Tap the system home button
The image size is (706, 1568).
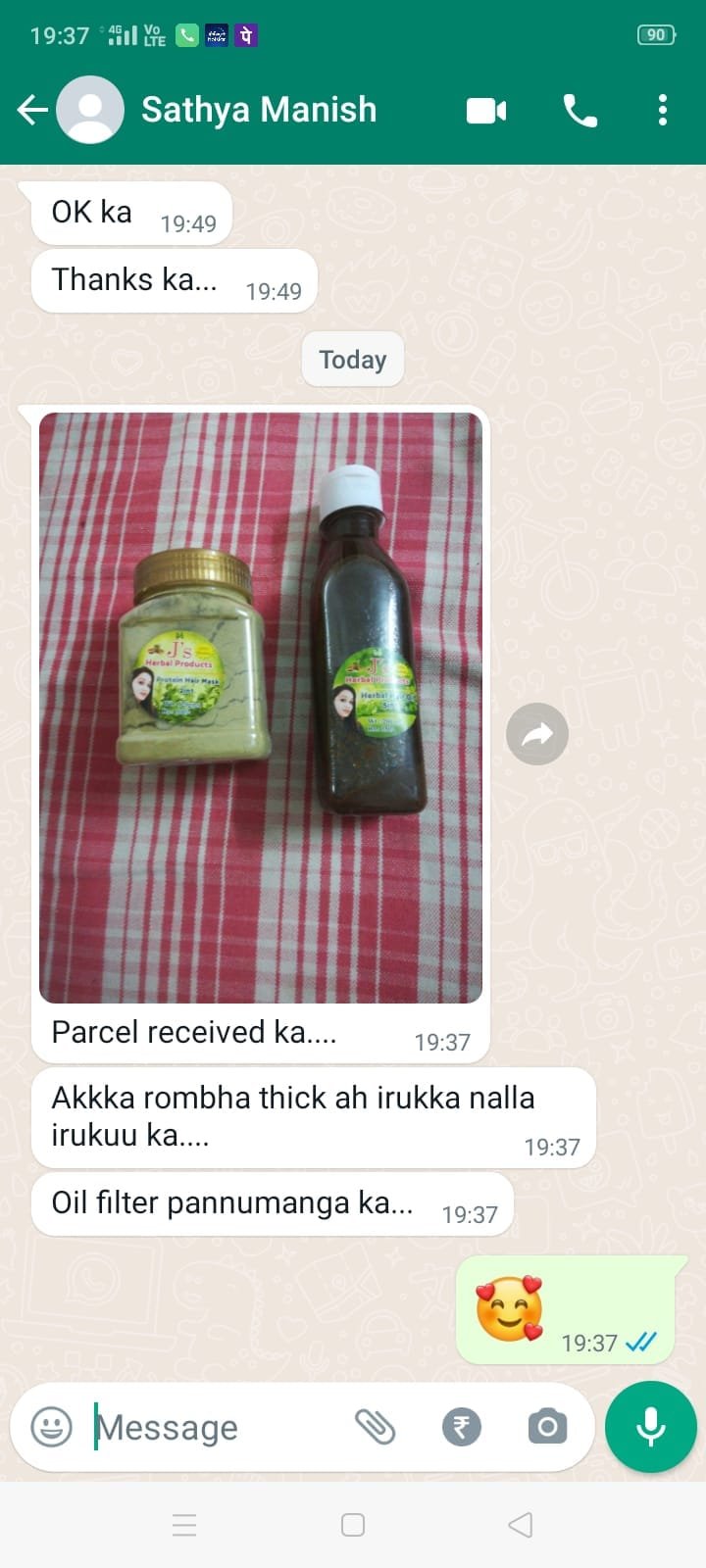(353, 1525)
